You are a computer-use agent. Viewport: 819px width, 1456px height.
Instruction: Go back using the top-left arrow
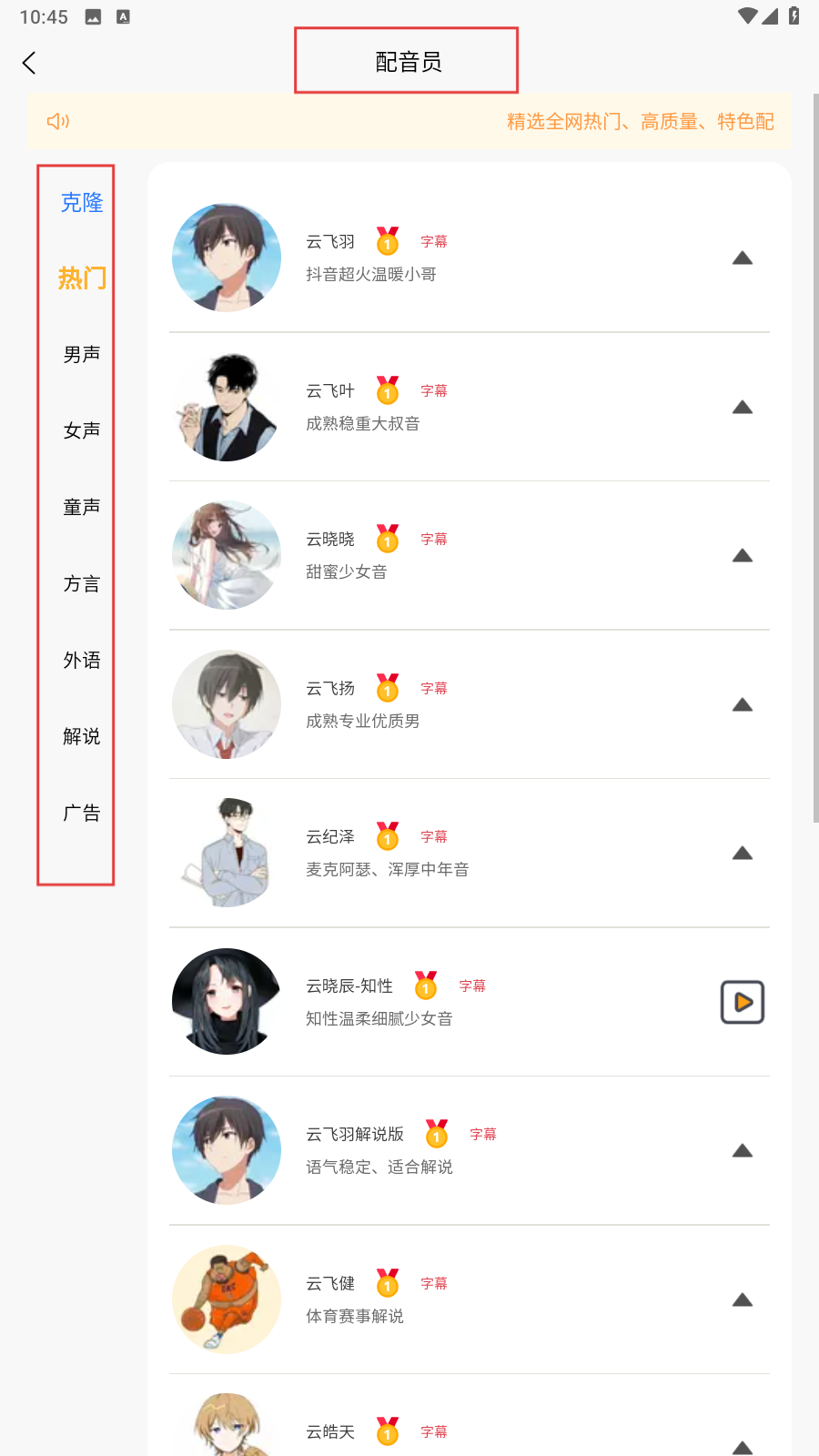pos(29,63)
